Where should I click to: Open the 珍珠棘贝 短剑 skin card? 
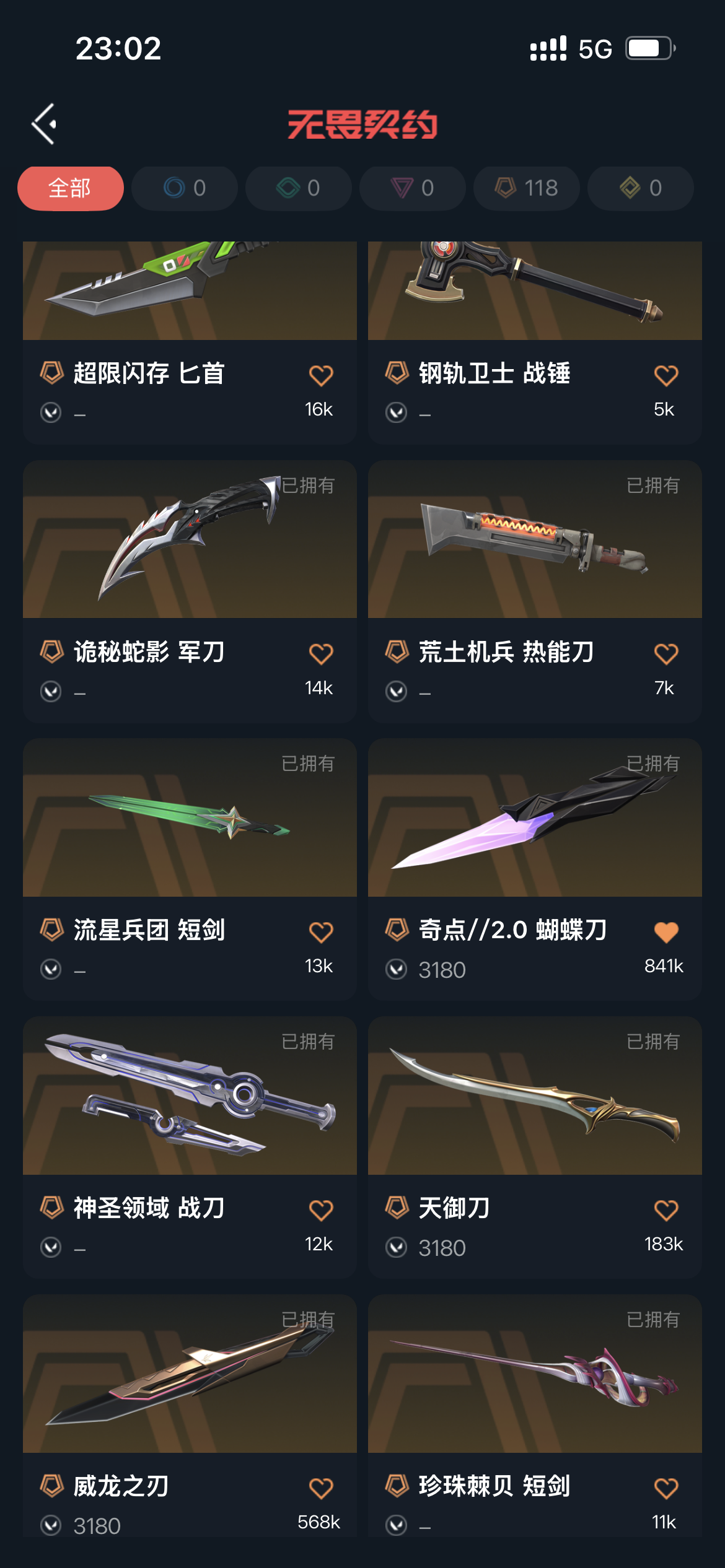tap(534, 1375)
